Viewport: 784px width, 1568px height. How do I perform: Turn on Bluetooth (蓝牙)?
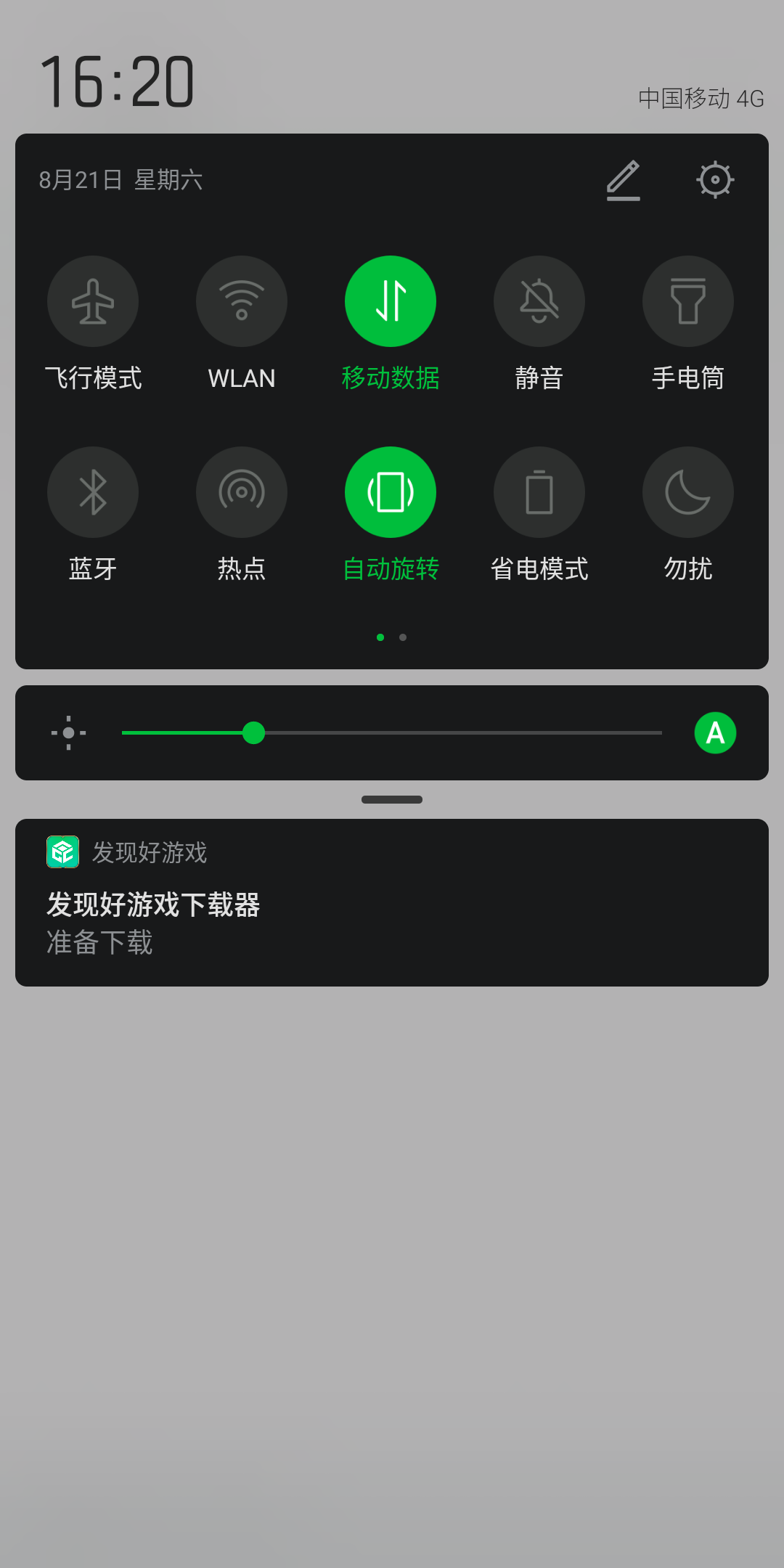coord(93,492)
